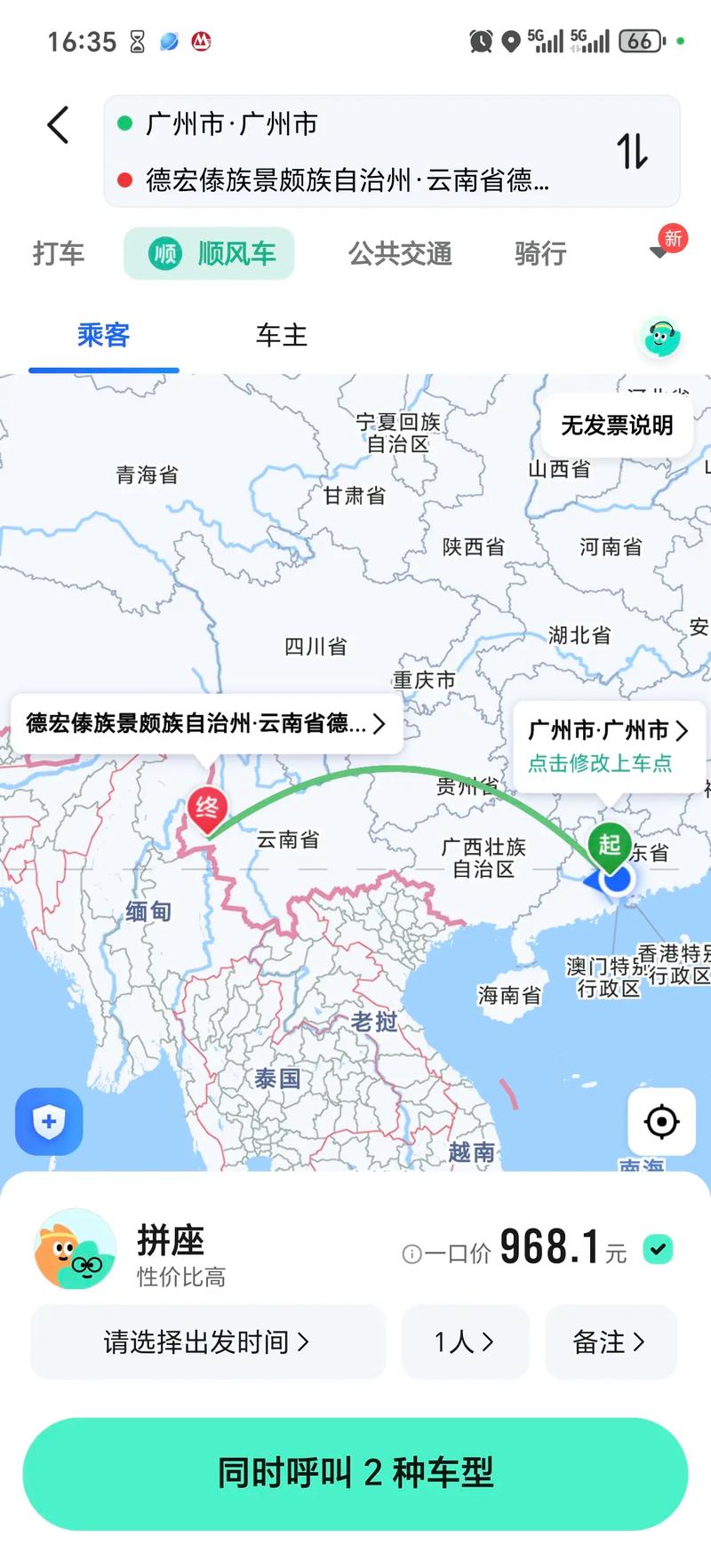Open the 备注 remarks selector

(611, 1342)
